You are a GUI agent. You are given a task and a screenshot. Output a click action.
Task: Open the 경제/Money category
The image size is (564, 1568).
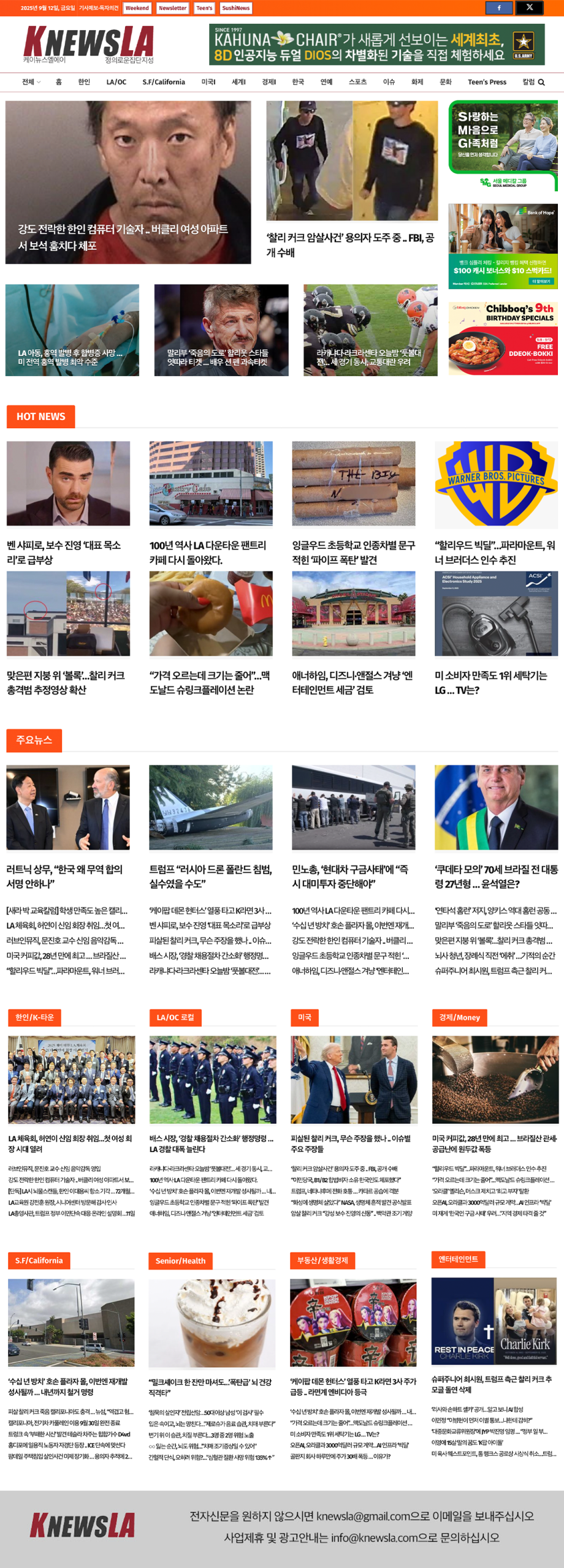[x=459, y=1017]
